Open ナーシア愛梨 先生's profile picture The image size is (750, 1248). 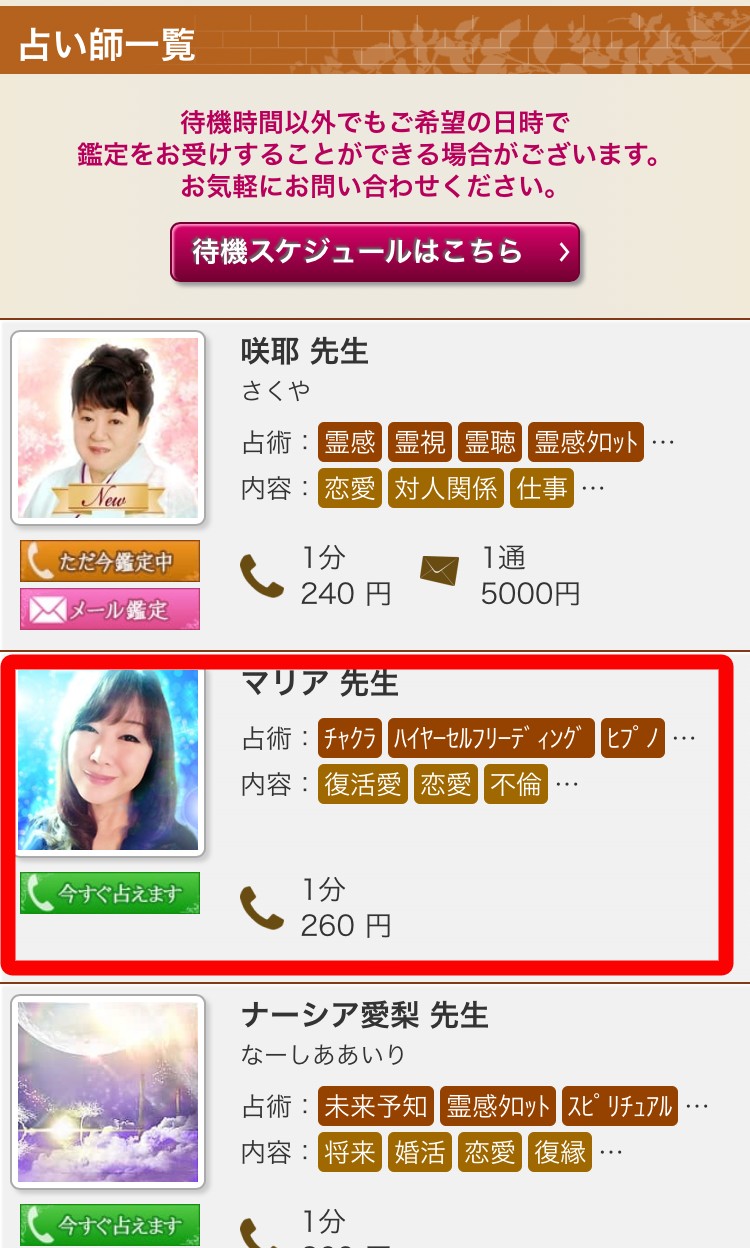(108, 1091)
